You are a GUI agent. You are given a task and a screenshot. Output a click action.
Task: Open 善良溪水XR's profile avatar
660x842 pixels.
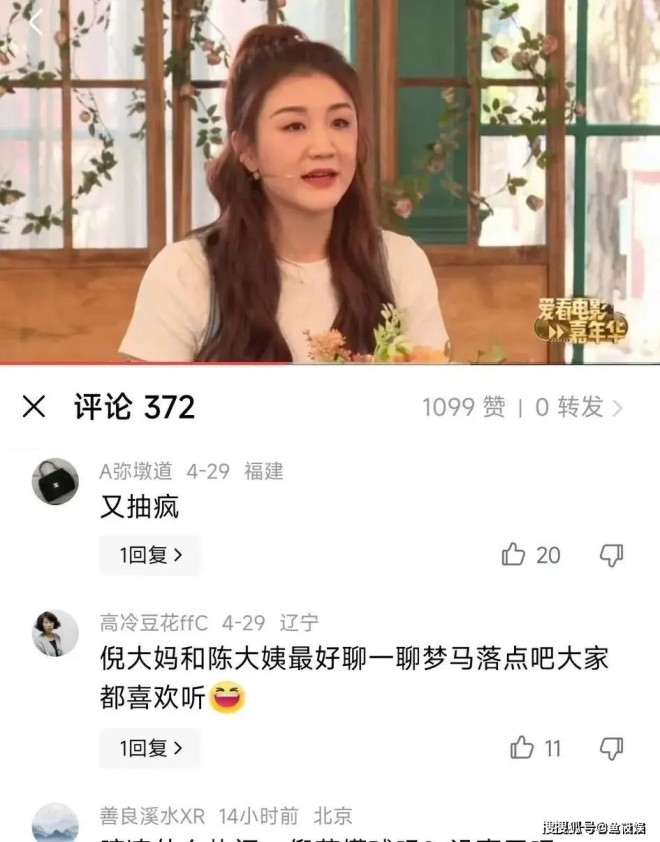[55, 824]
